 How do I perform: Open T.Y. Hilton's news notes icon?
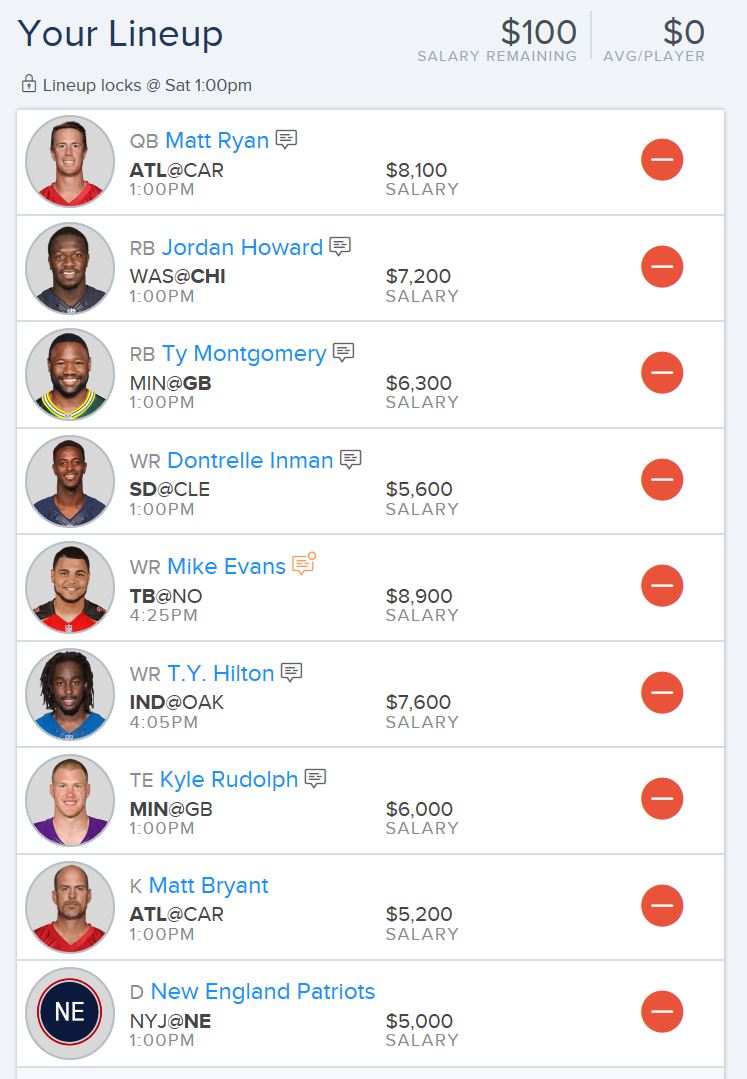coord(291,672)
